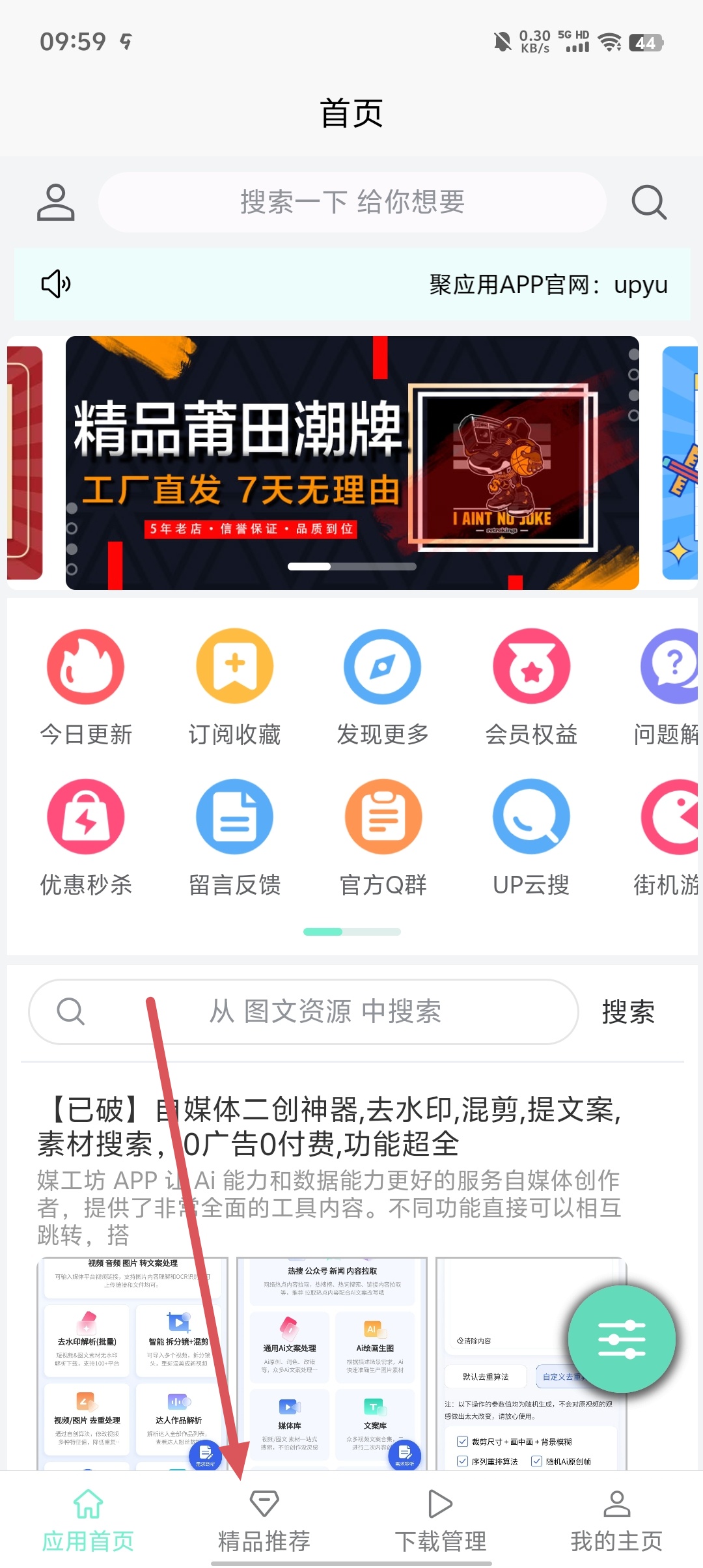The width and height of the screenshot is (703, 1568).
Task: Open 会员权益
Action: coord(531,688)
